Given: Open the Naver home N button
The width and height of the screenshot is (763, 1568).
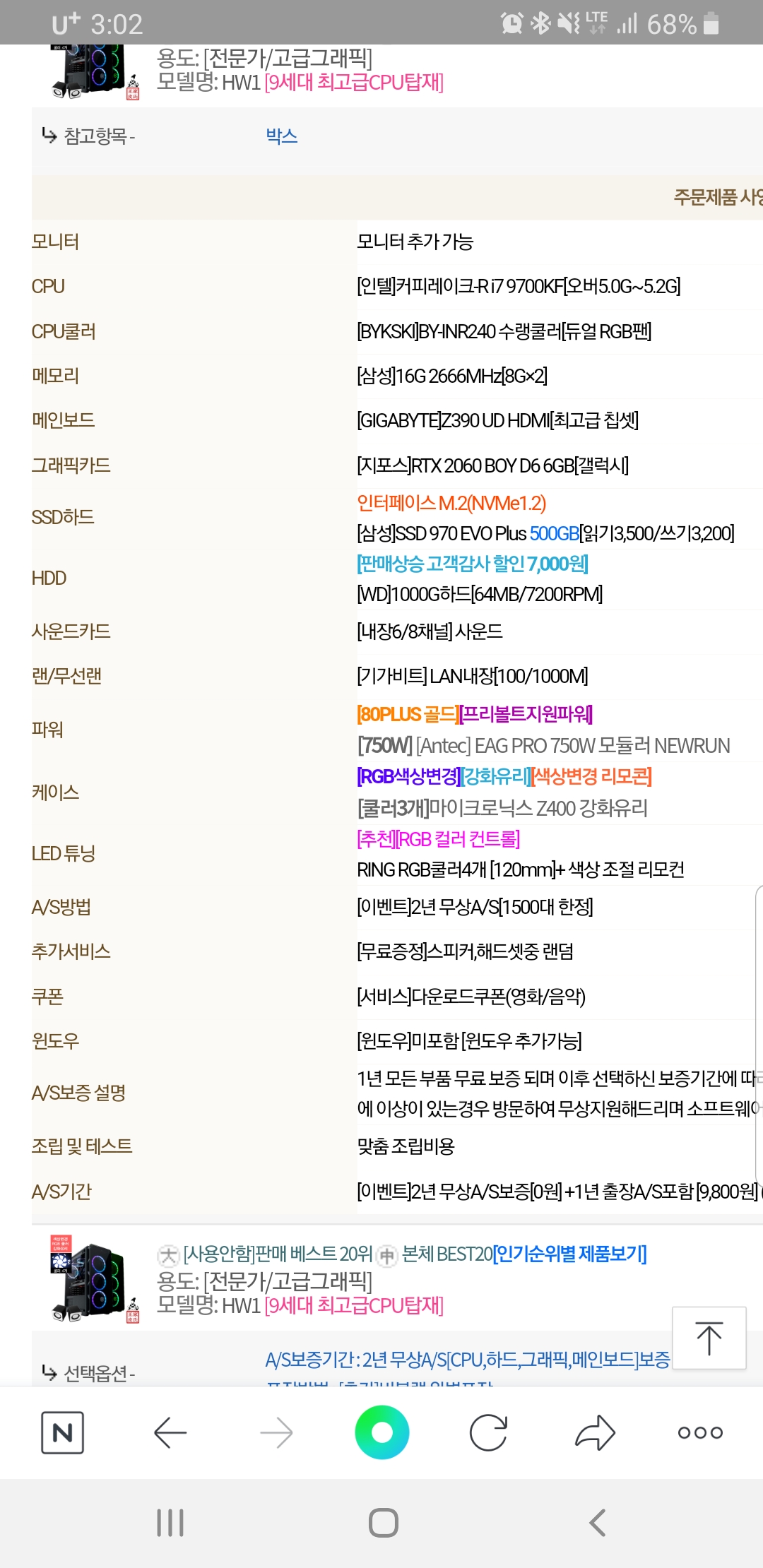Looking at the screenshot, I should (x=62, y=1432).
